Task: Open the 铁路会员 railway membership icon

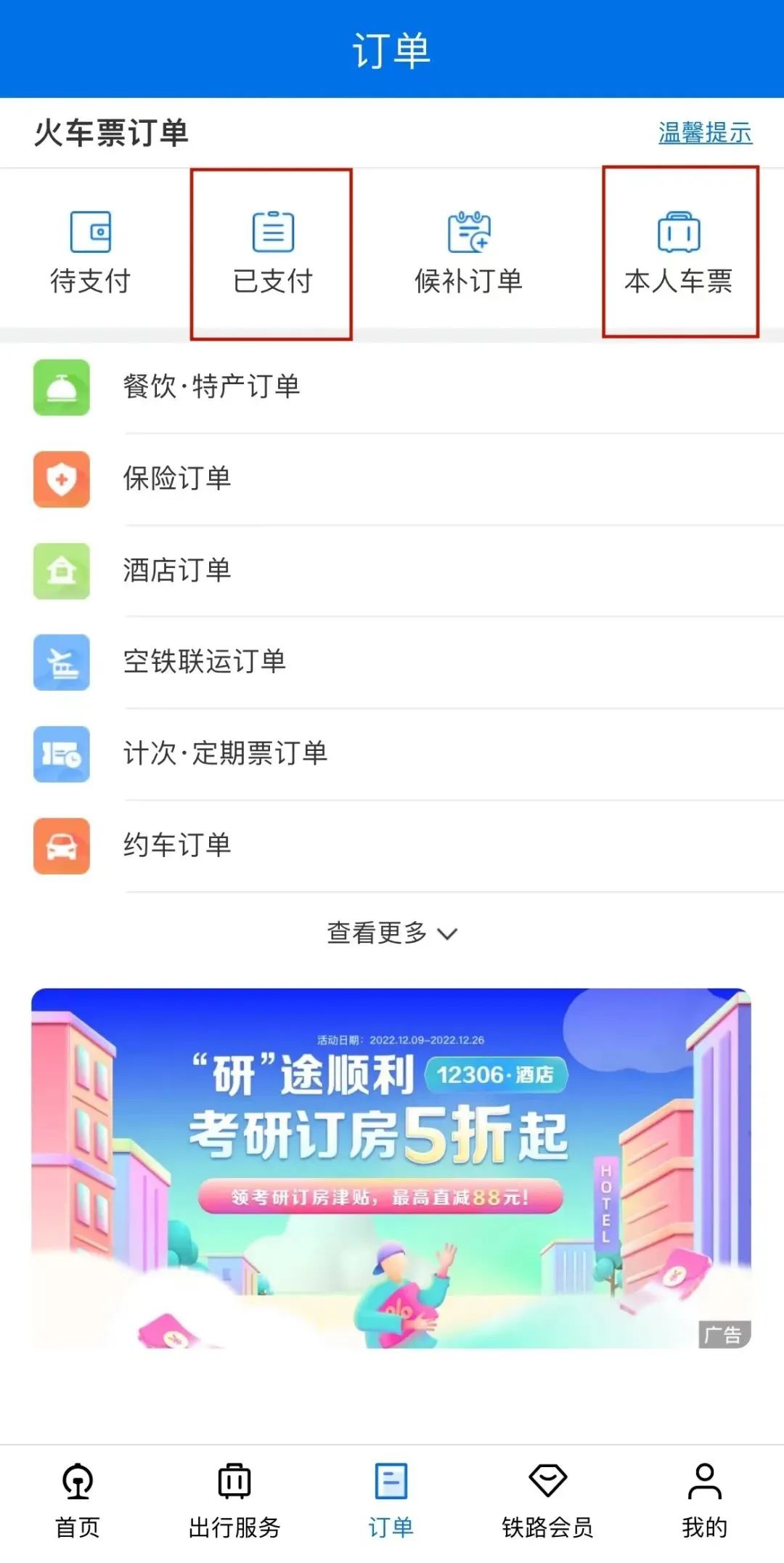Action: [547, 1479]
